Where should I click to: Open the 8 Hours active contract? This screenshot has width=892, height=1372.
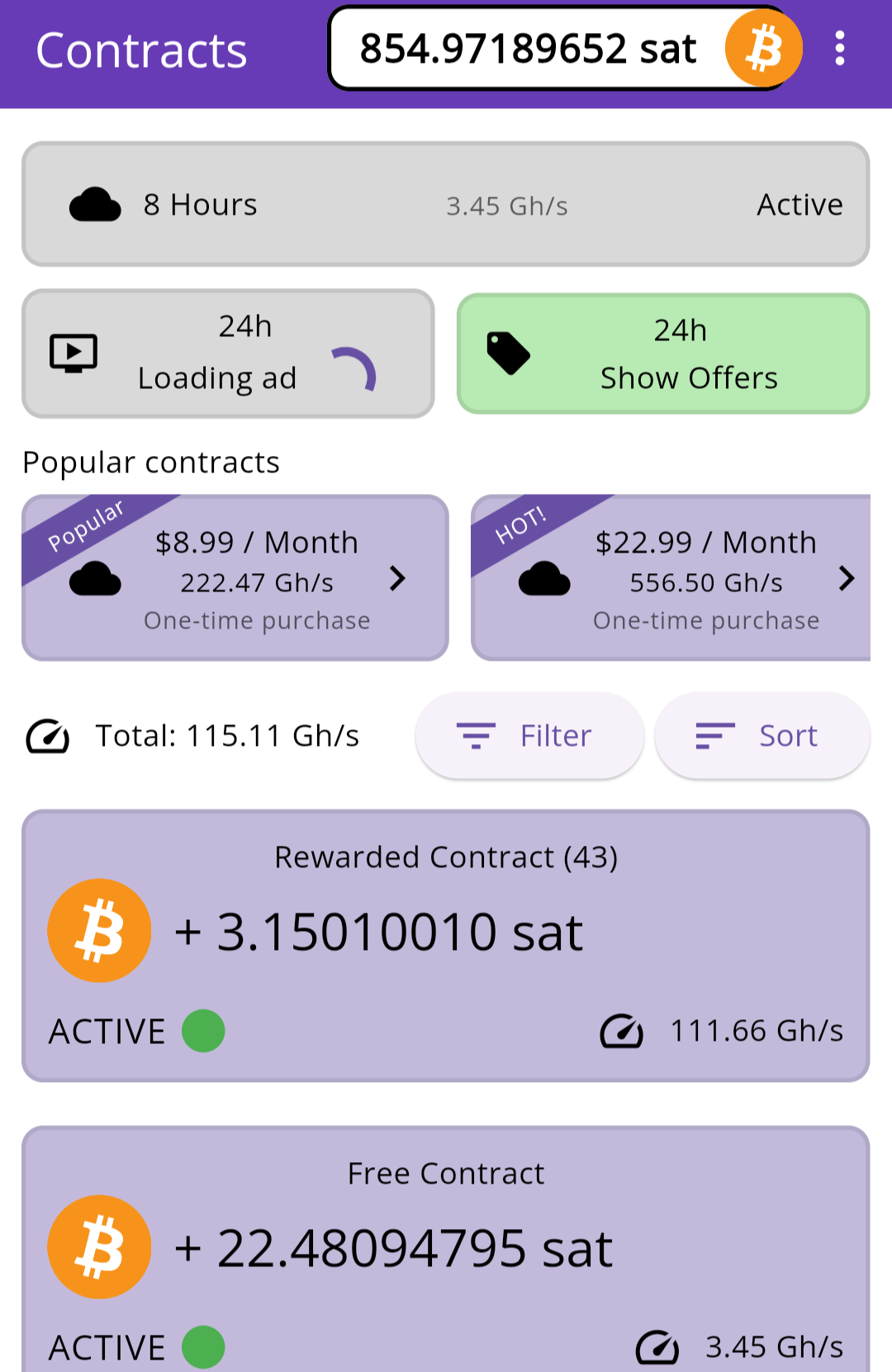pyautogui.click(x=446, y=204)
